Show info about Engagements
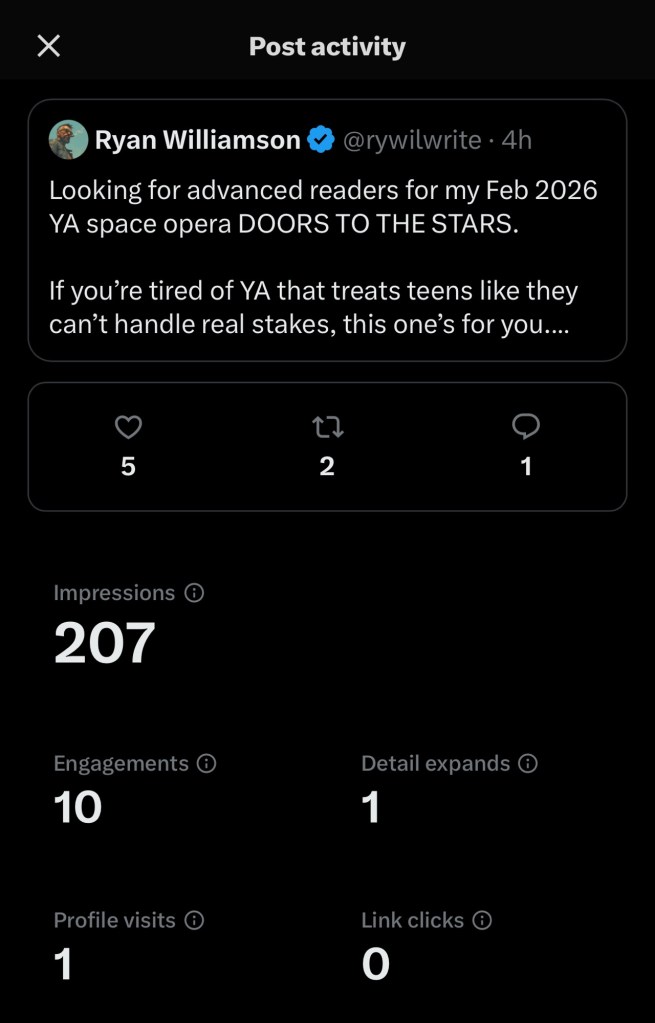 click(207, 764)
